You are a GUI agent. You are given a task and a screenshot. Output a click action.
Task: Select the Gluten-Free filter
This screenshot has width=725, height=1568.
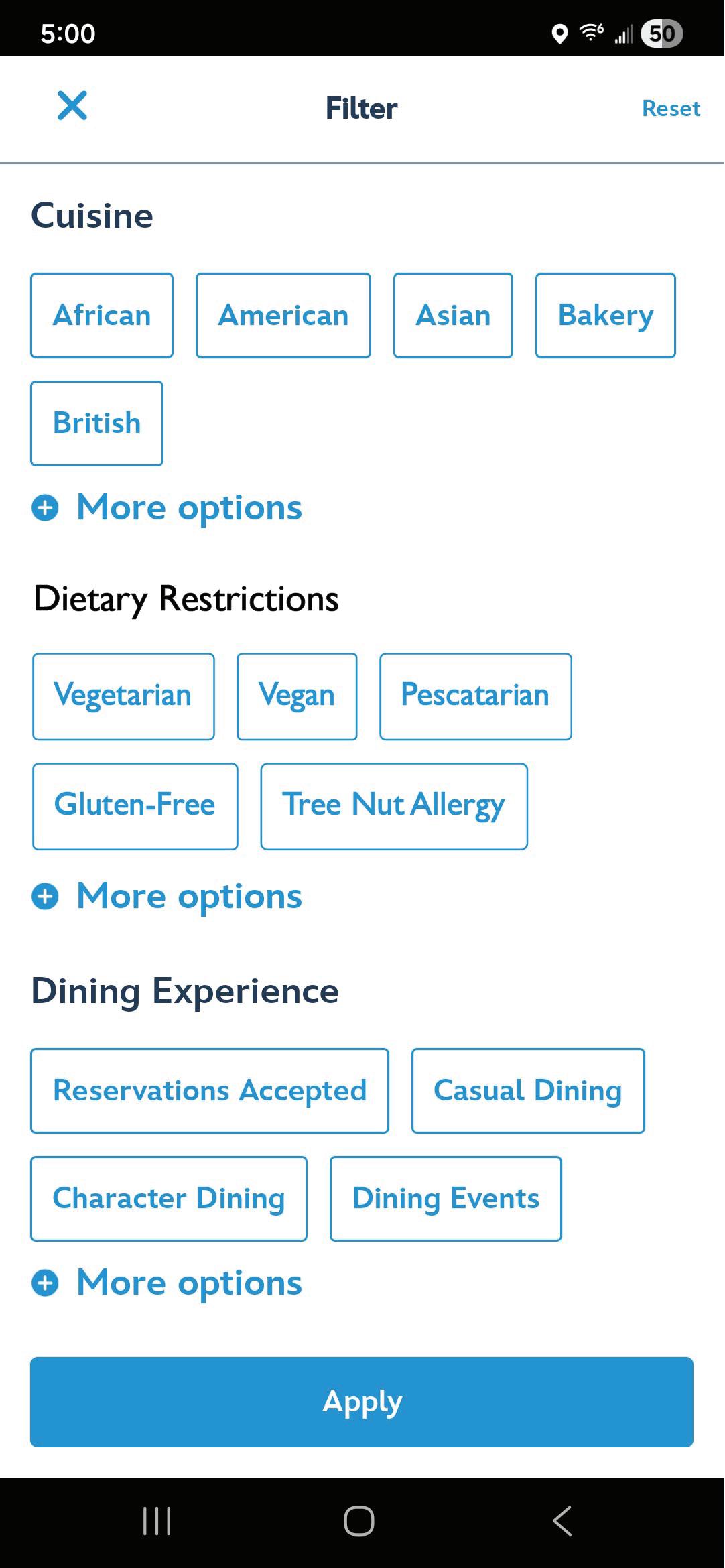[x=135, y=806]
